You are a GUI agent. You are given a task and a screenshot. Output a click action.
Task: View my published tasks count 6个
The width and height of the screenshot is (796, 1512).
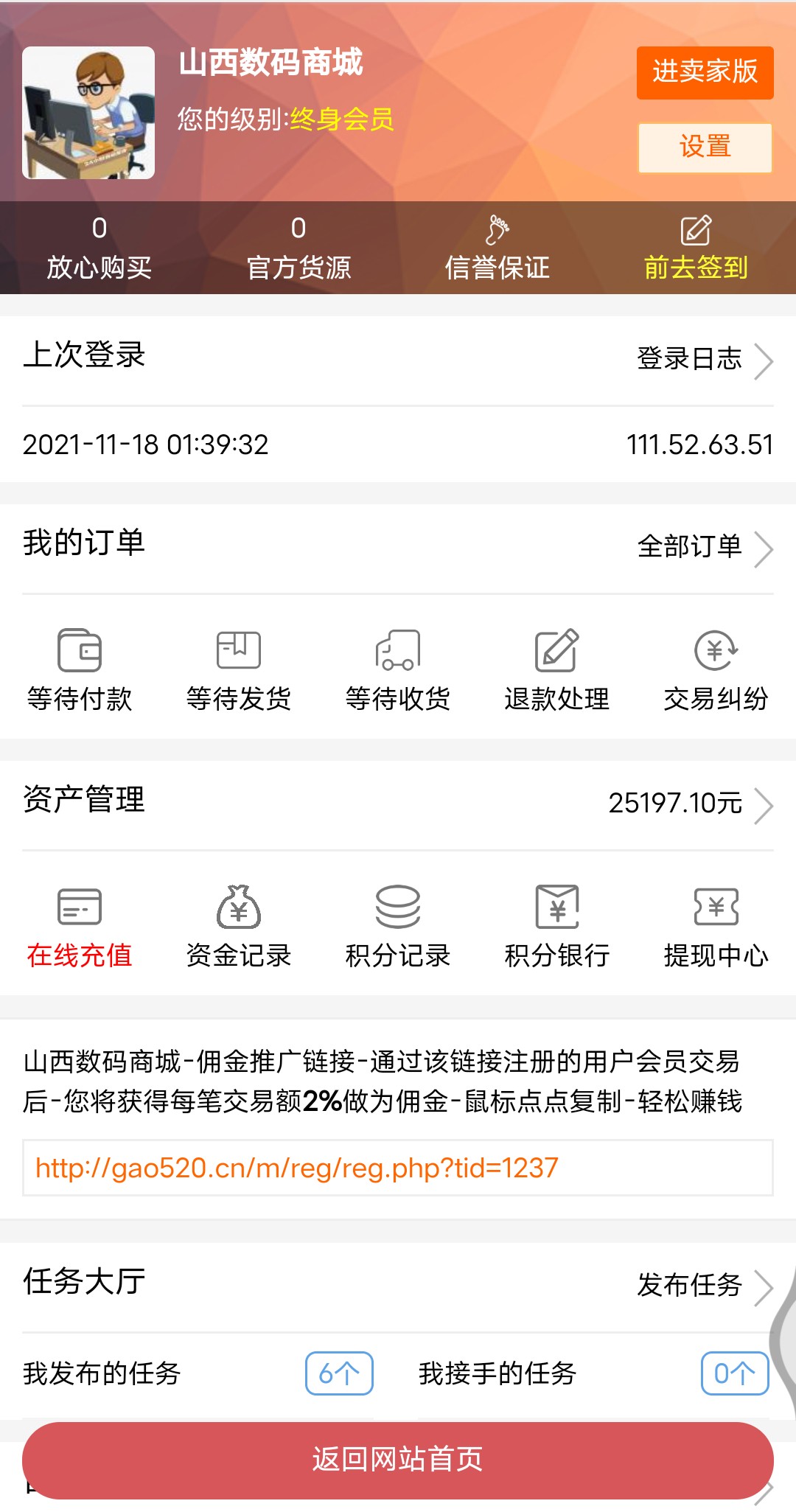339,1373
